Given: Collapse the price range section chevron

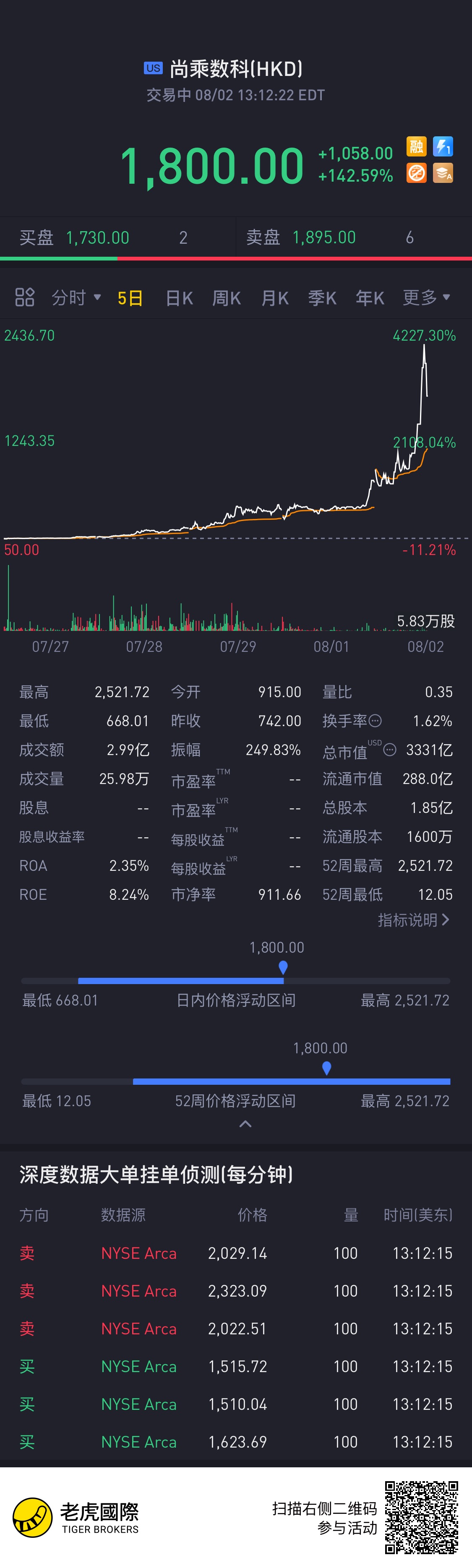Looking at the screenshot, I should click(x=245, y=1124).
